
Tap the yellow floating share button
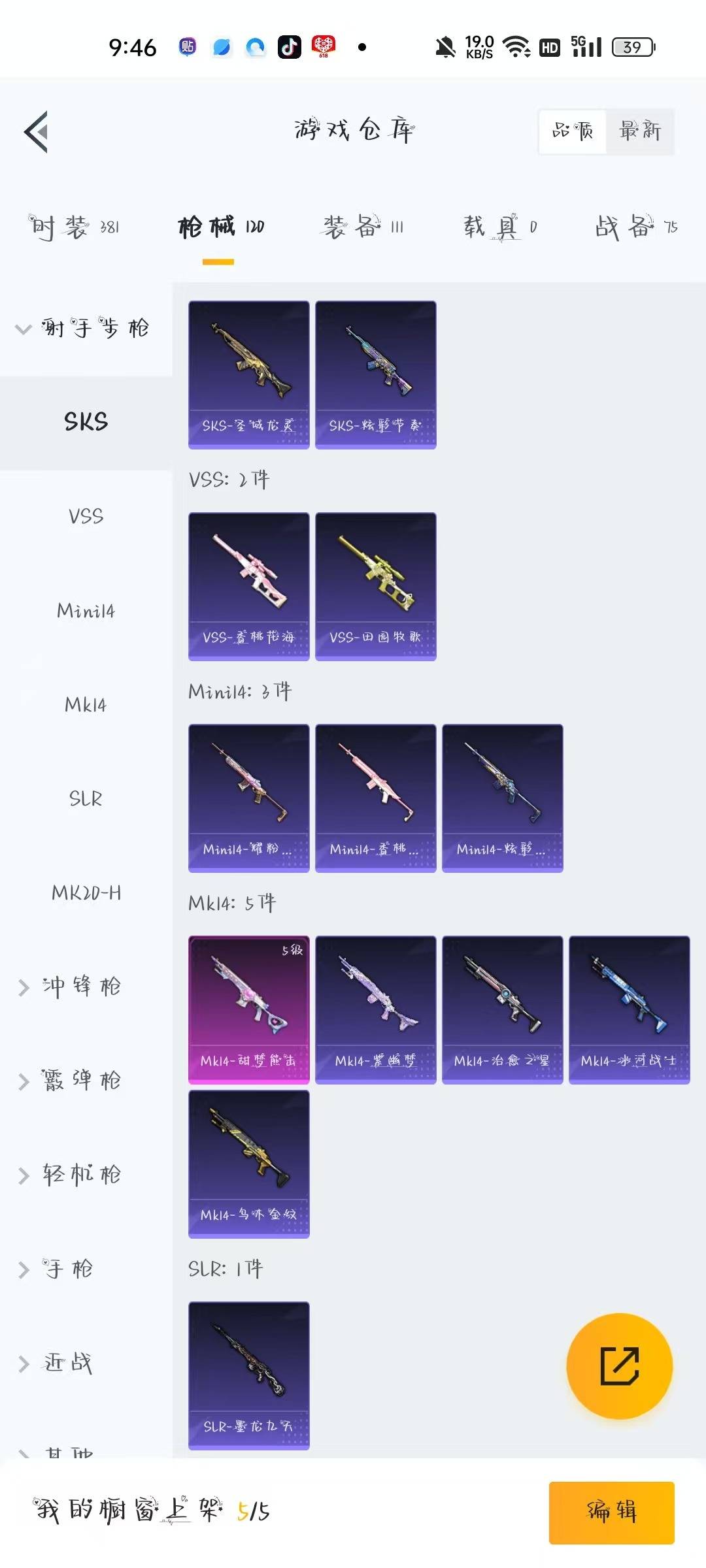click(619, 1366)
